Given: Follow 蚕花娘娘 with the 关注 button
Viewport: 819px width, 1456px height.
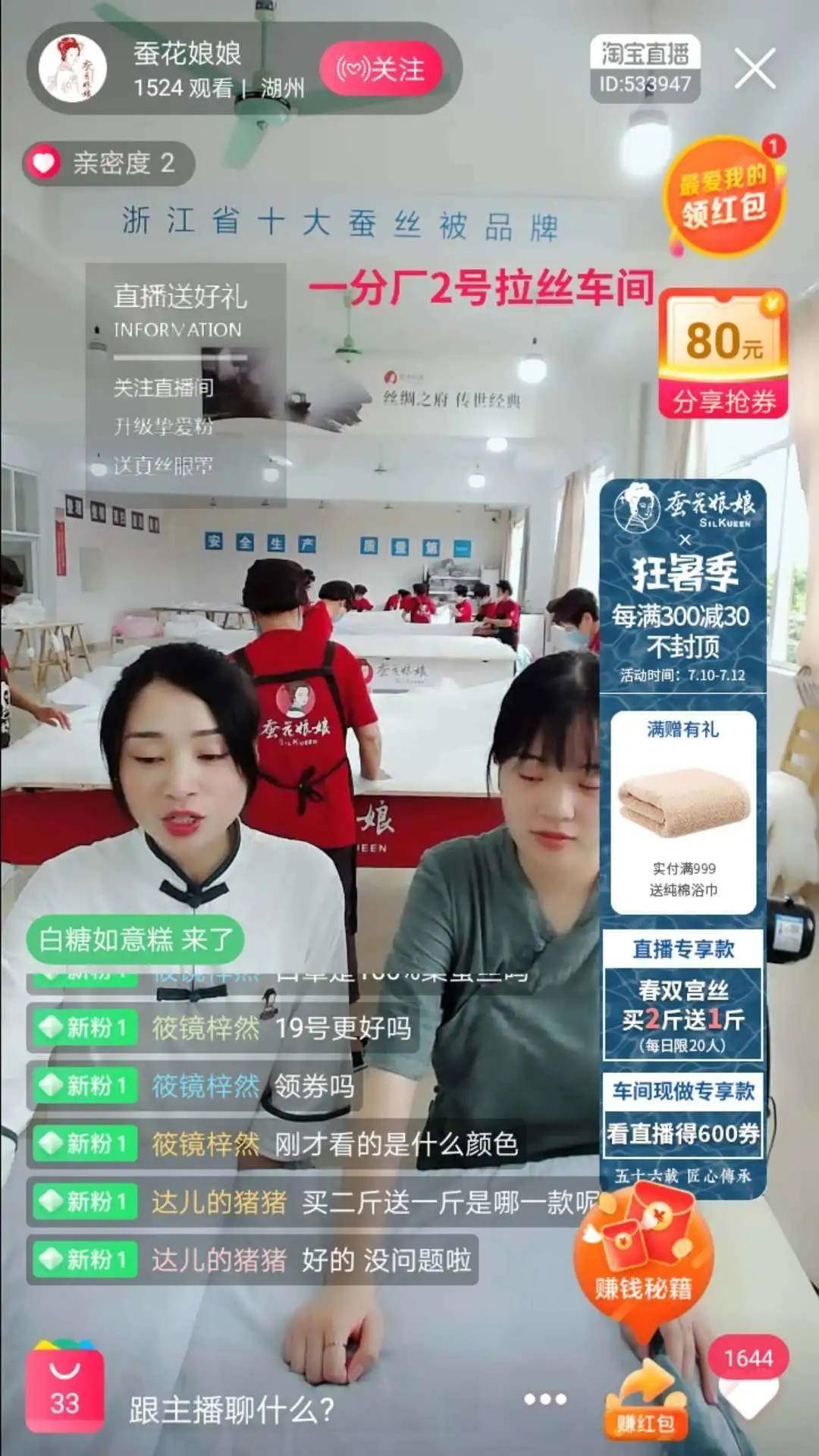Looking at the screenshot, I should [381, 69].
